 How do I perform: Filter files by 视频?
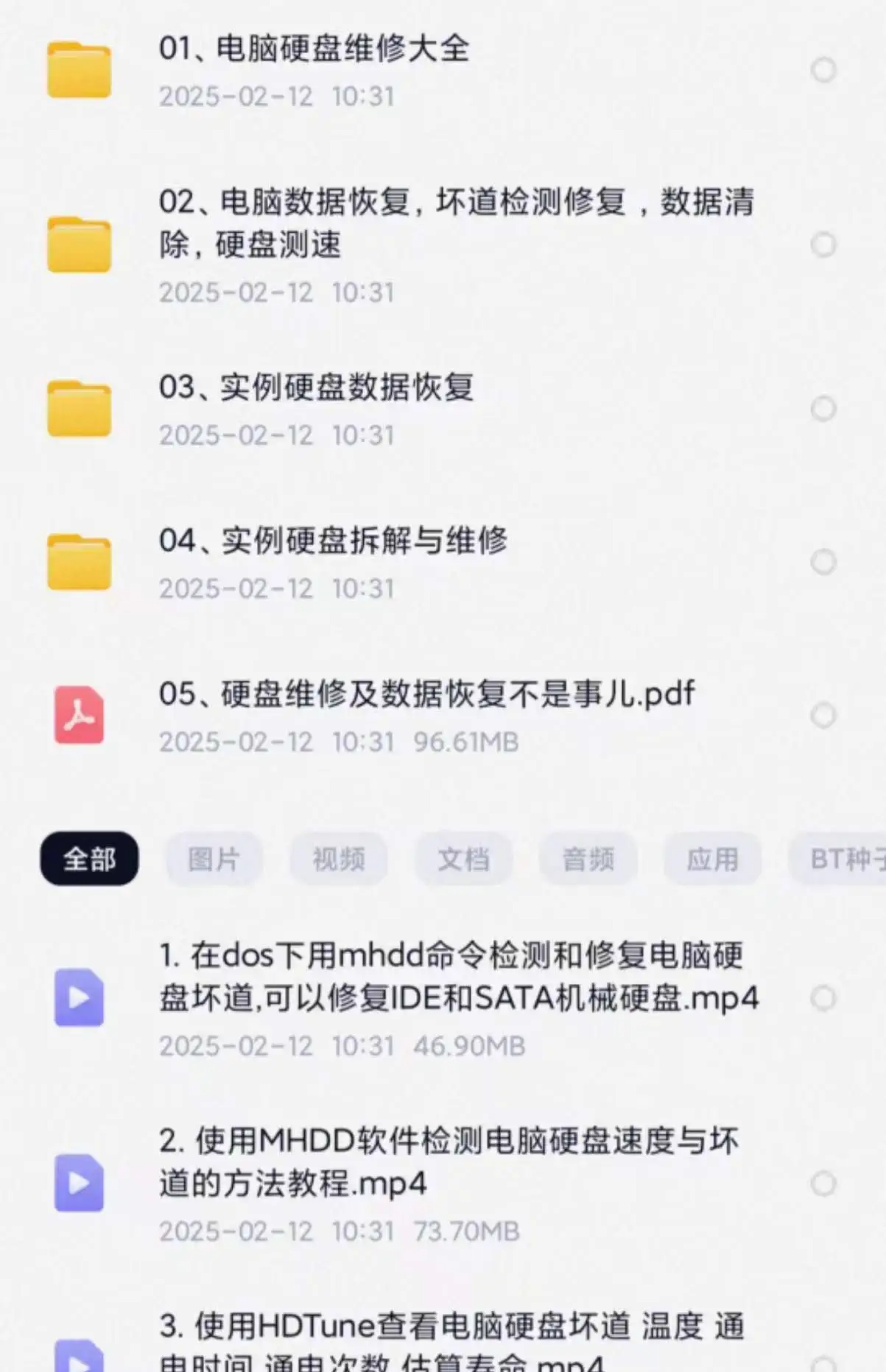(338, 859)
